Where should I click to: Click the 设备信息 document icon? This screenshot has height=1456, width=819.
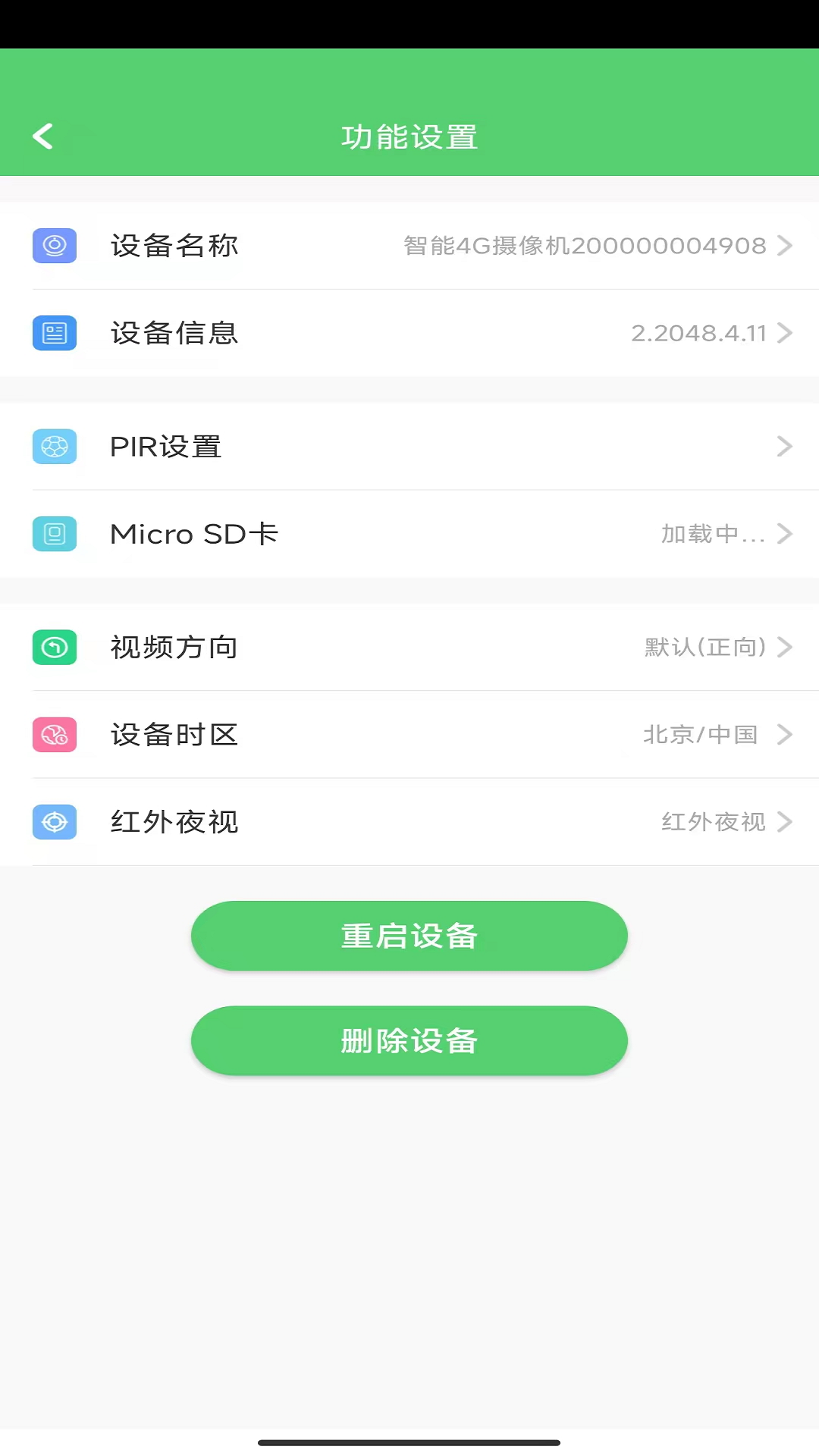coord(54,332)
